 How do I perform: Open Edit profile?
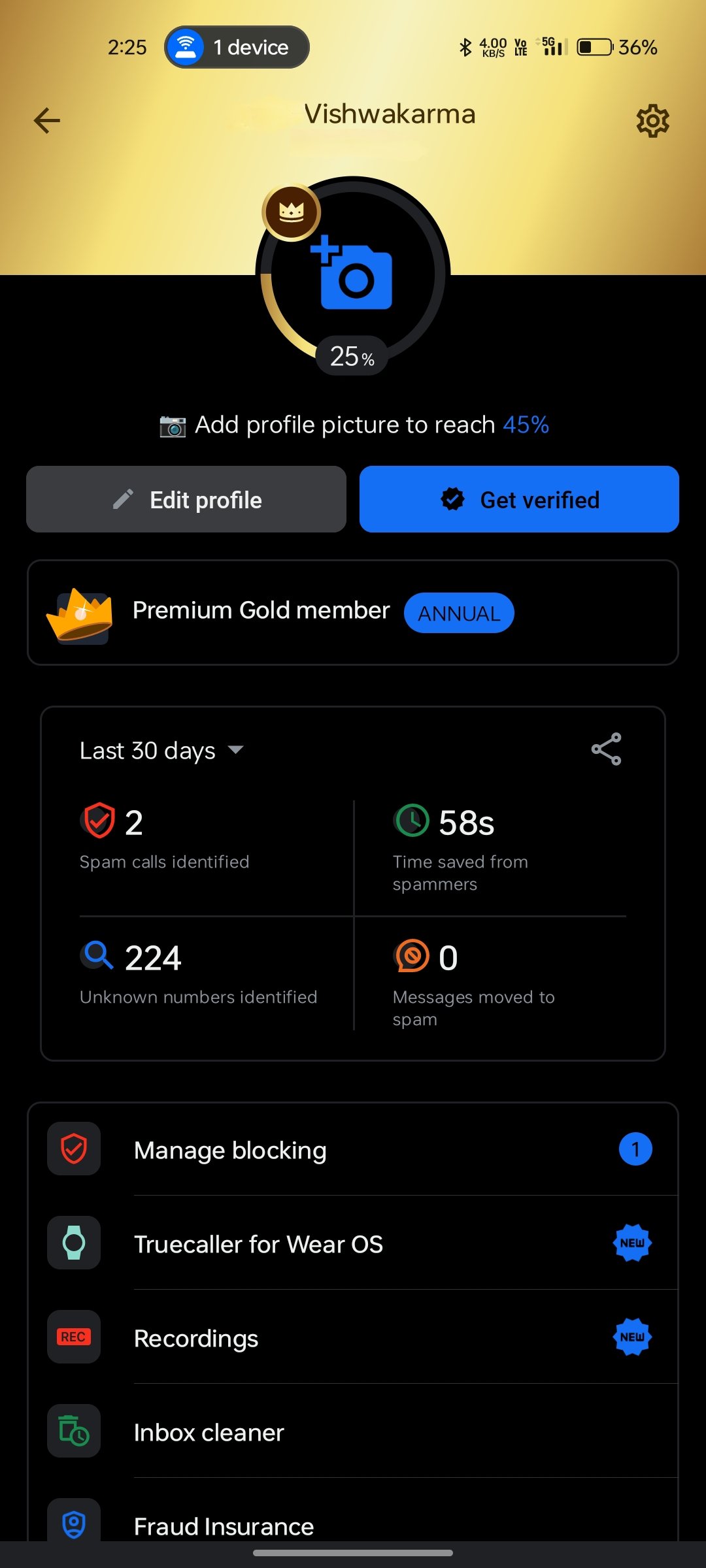click(x=186, y=498)
